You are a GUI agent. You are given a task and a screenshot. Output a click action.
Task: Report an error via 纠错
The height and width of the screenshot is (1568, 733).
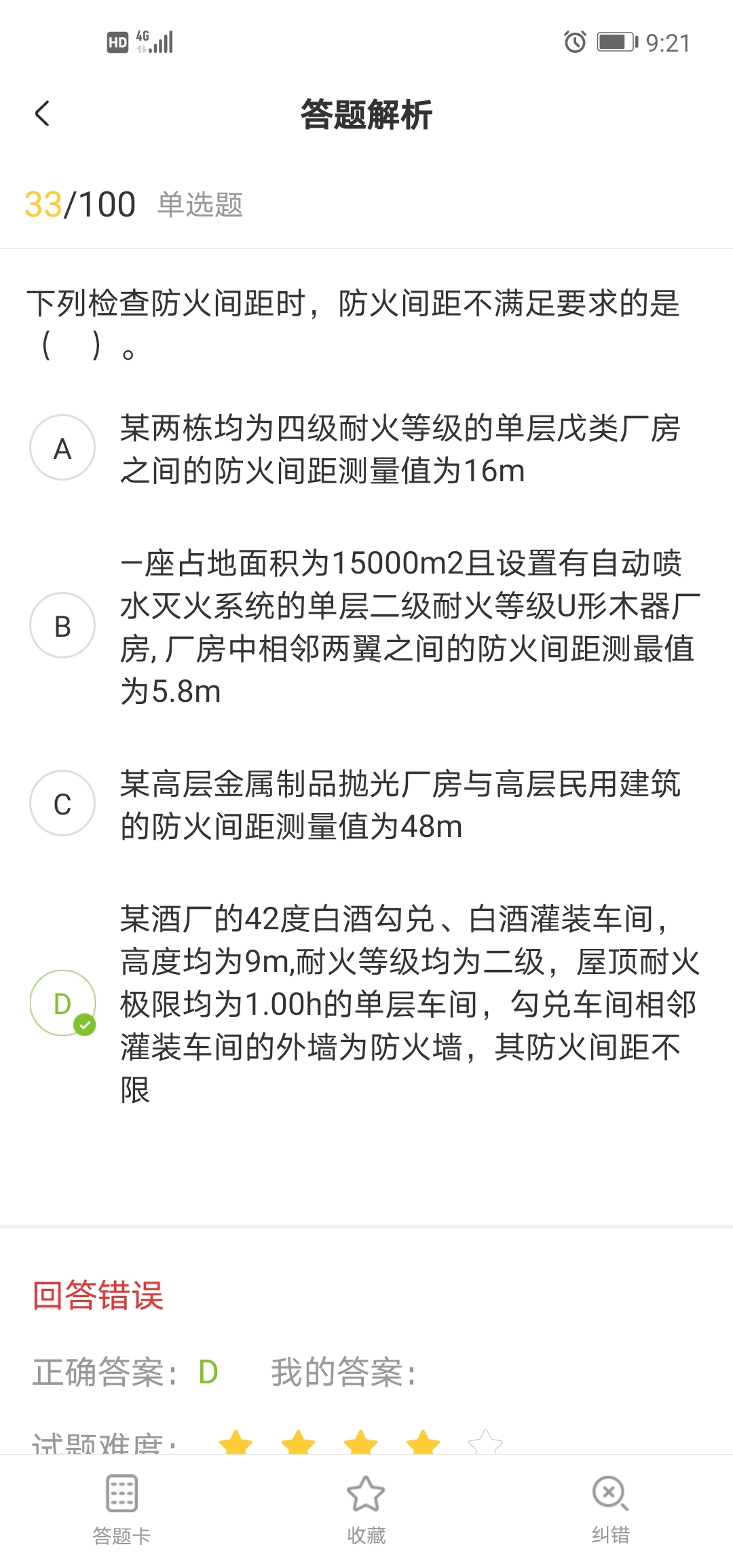pos(610,1504)
